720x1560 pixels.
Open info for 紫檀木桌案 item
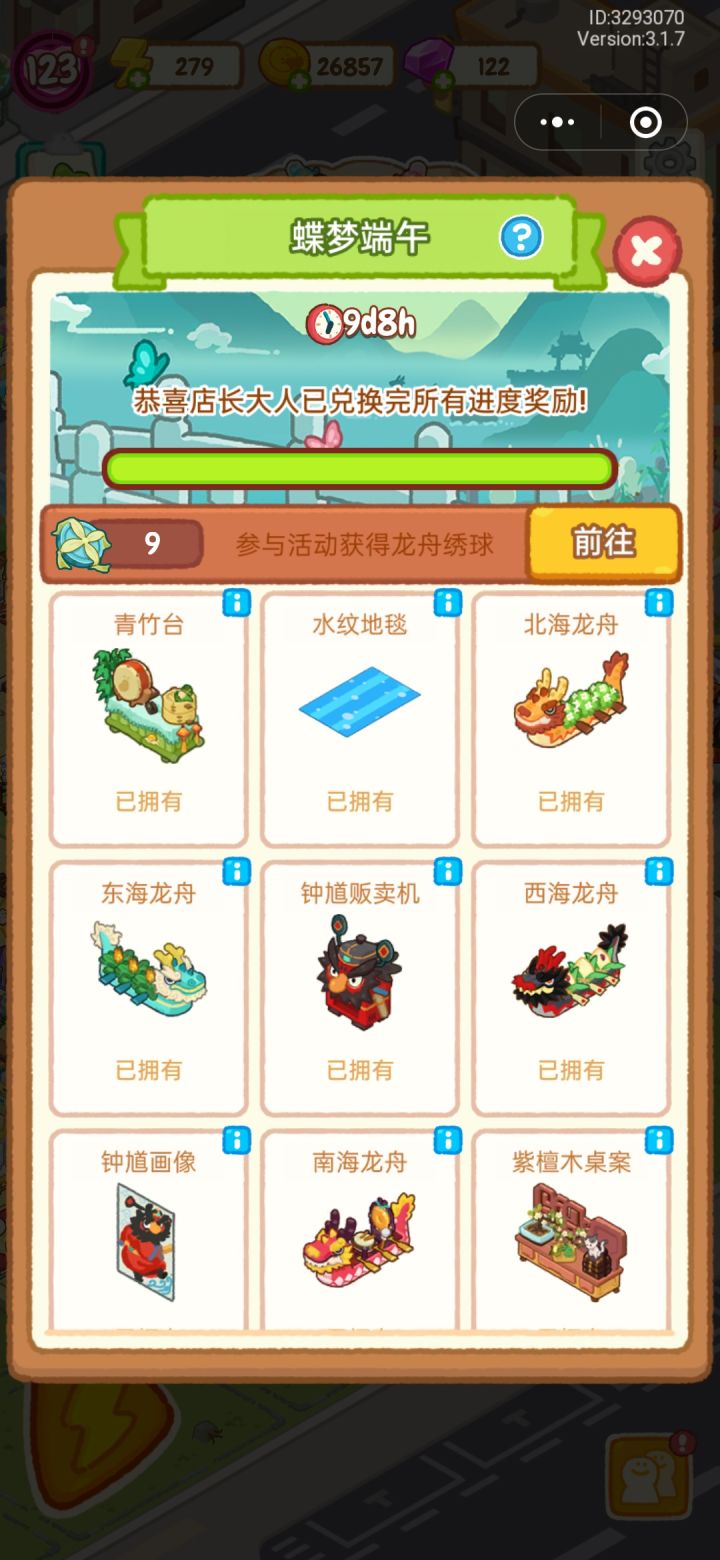pyautogui.click(x=661, y=1141)
